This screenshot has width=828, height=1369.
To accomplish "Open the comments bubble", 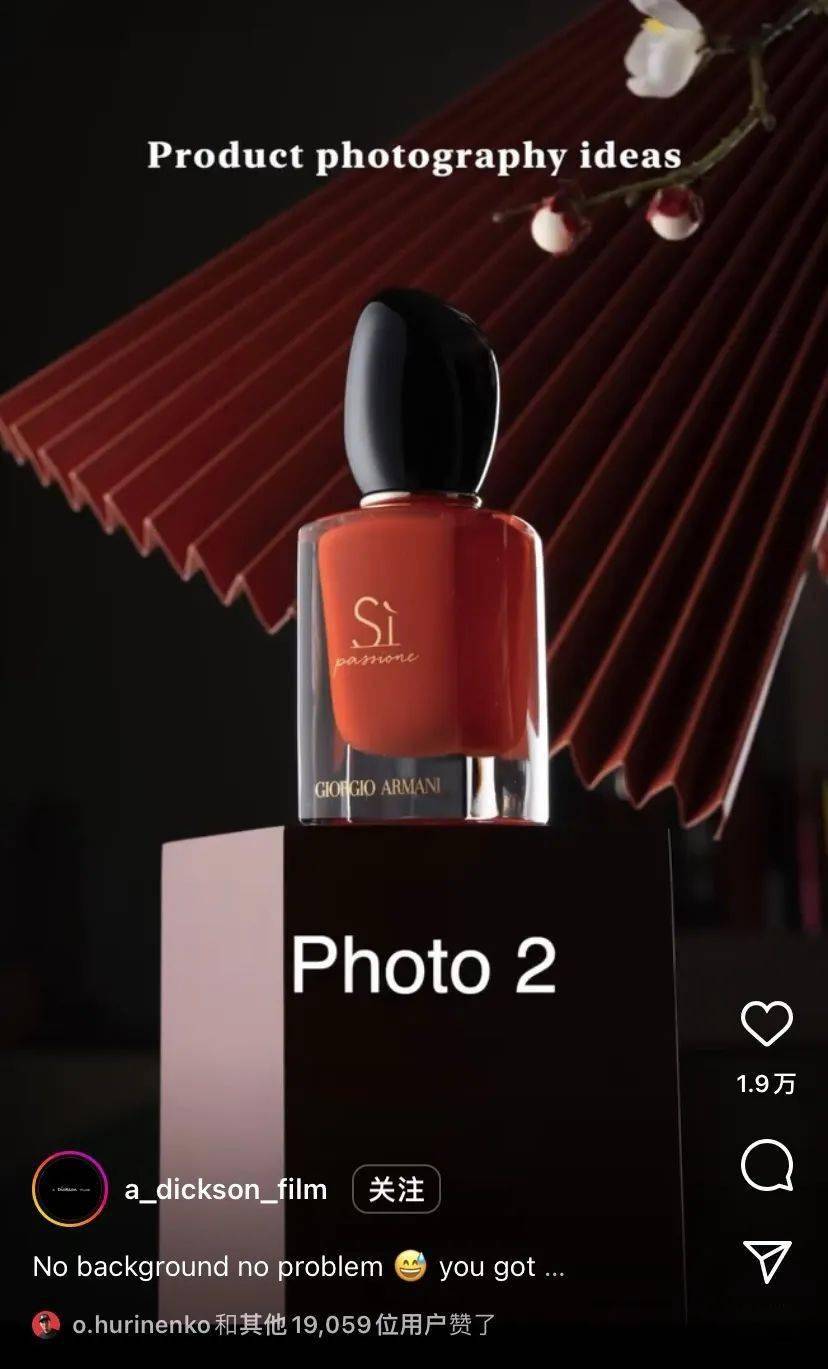I will point(766,1165).
